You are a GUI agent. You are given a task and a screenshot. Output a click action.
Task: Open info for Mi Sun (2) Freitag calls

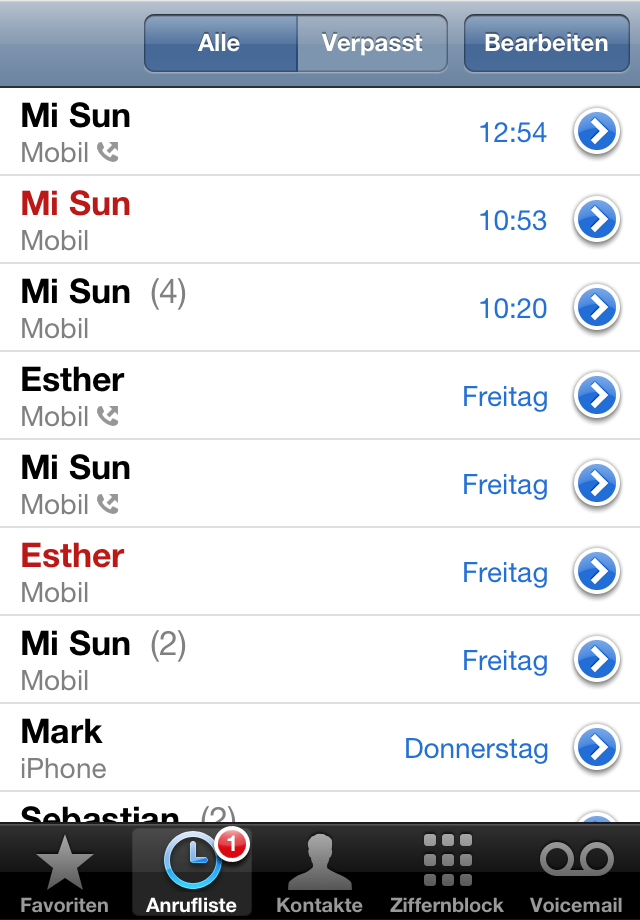(x=597, y=661)
